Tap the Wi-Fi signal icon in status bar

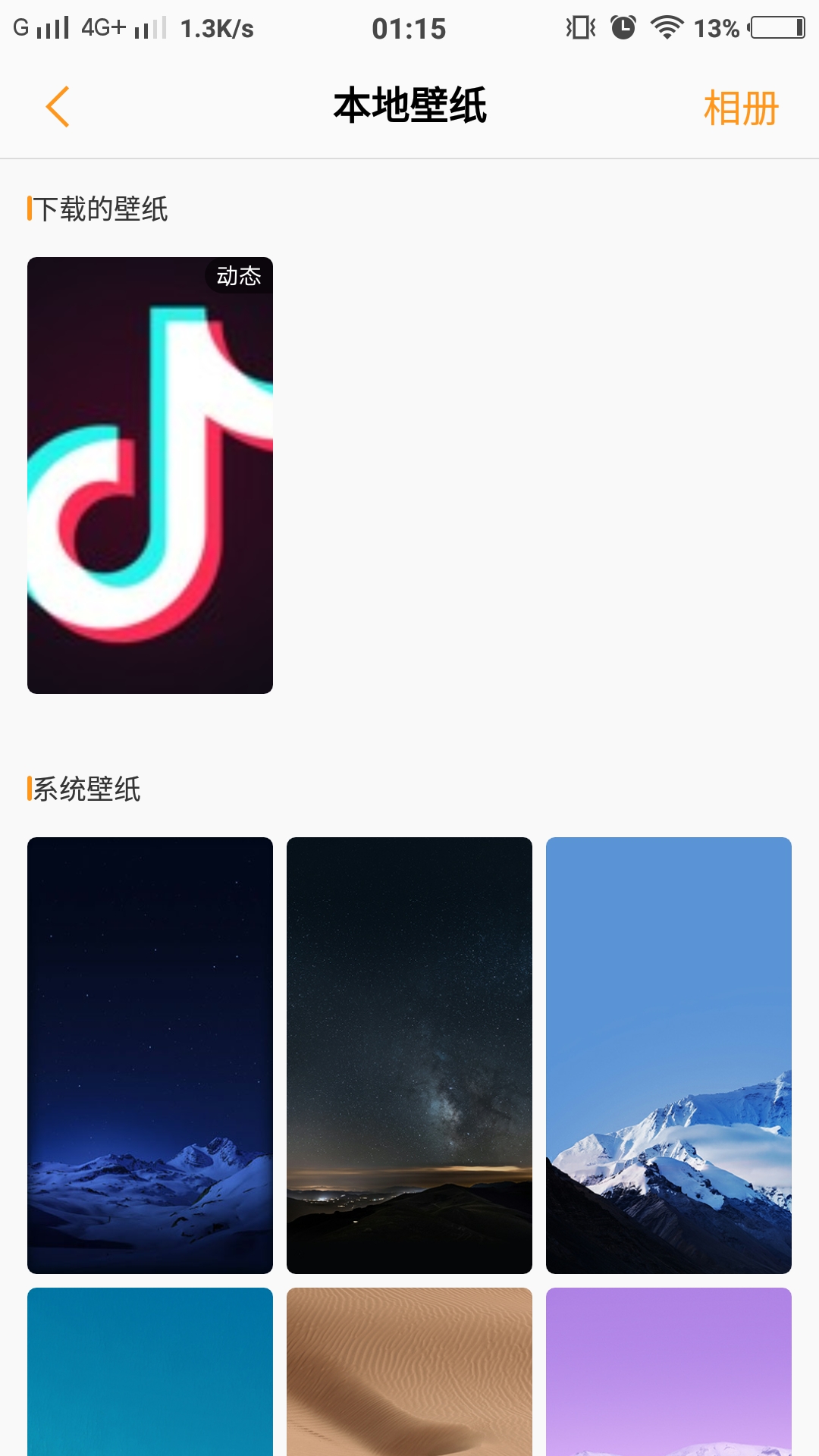click(666, 28)
